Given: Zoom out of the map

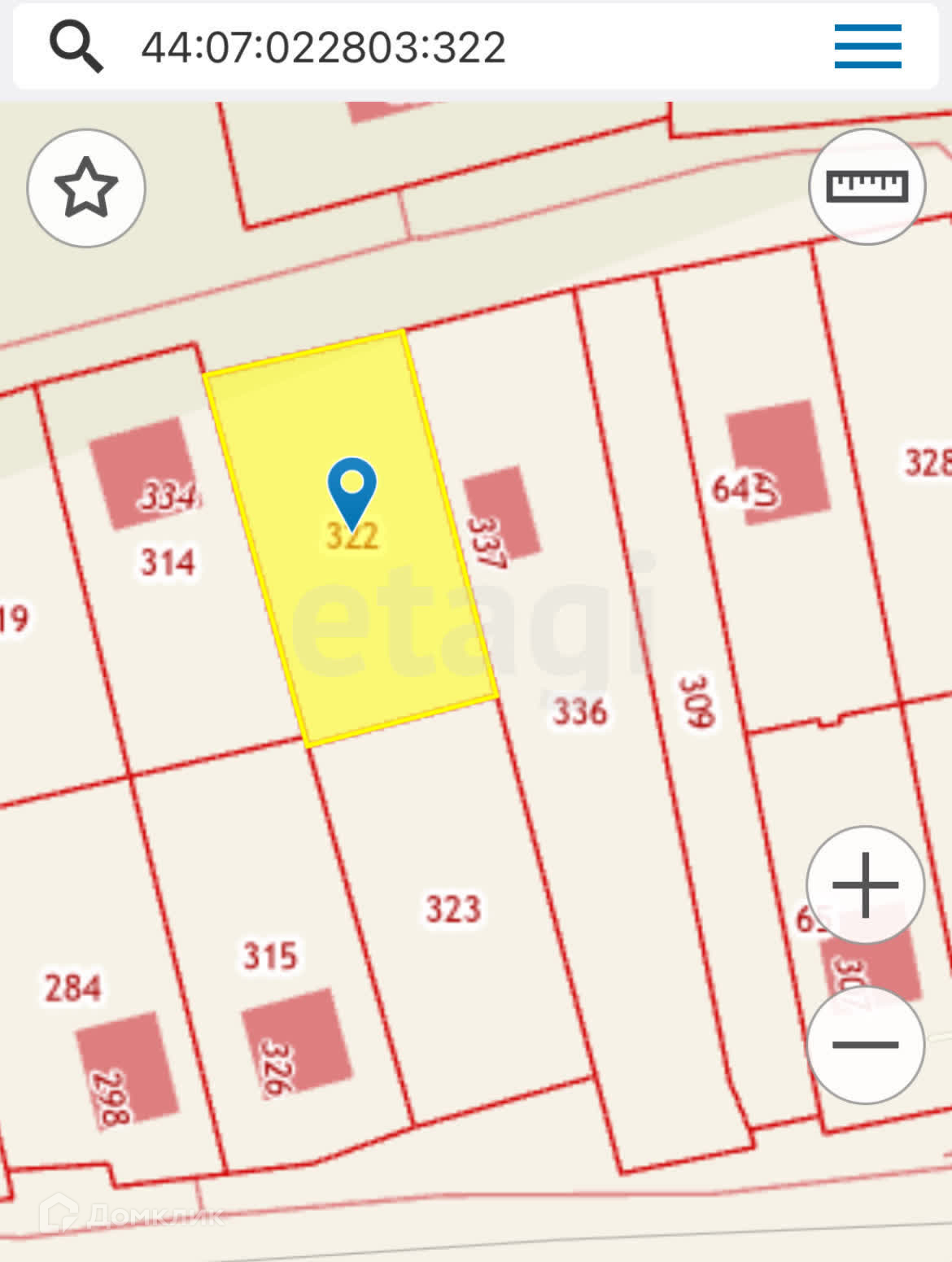Looking at the screenshot, I should tap(865, 1045).
